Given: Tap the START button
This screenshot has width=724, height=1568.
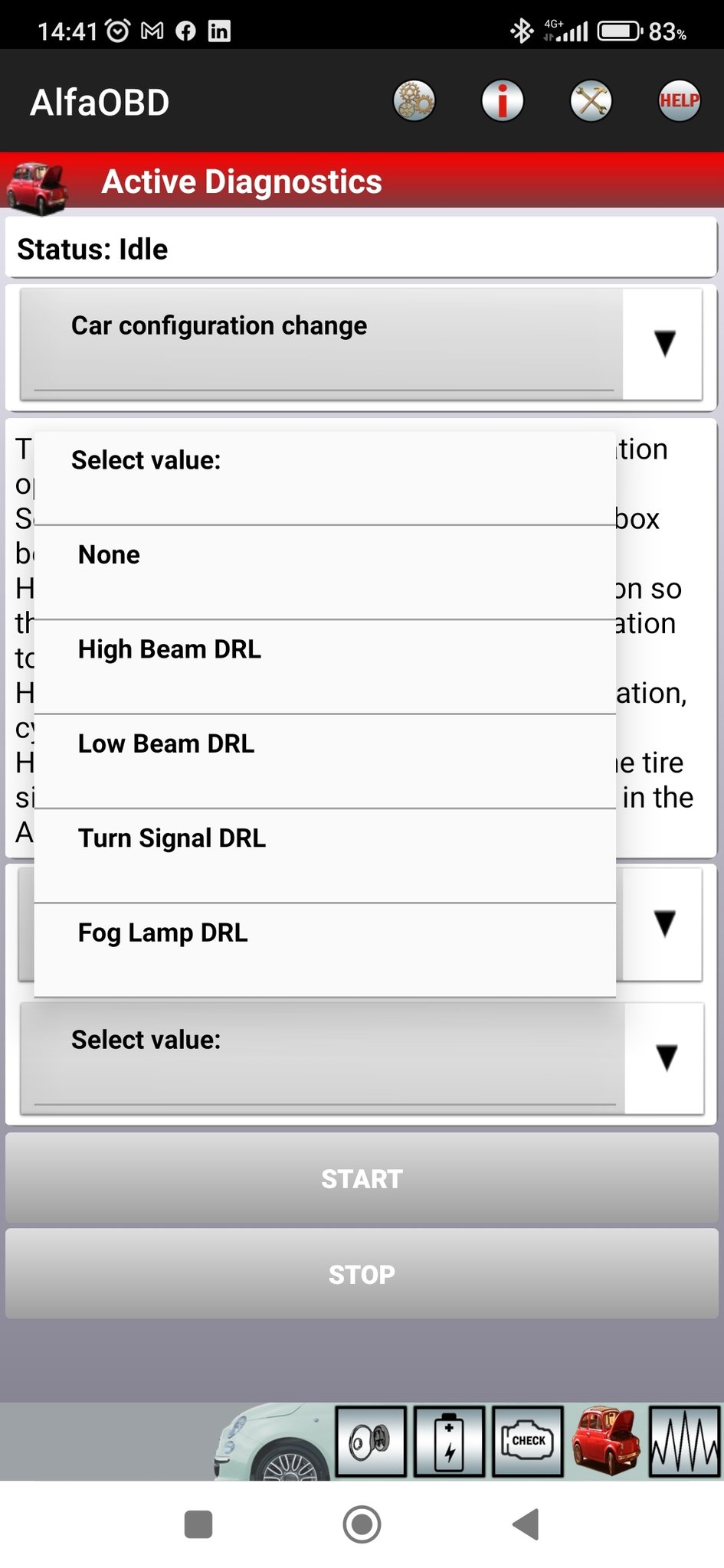Looking at the screenshot, I should [x=362, y=1178].
